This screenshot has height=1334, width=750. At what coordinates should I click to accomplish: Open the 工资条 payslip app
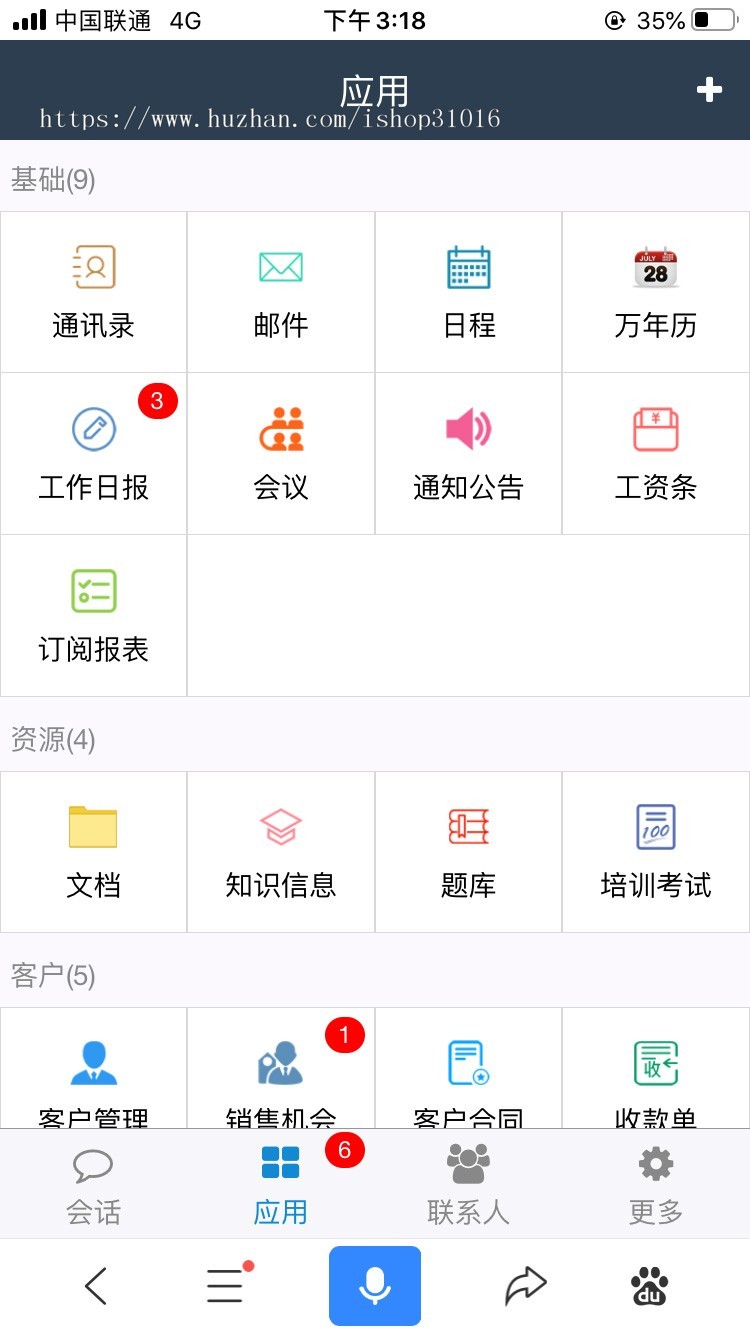[x=655, y=453]
